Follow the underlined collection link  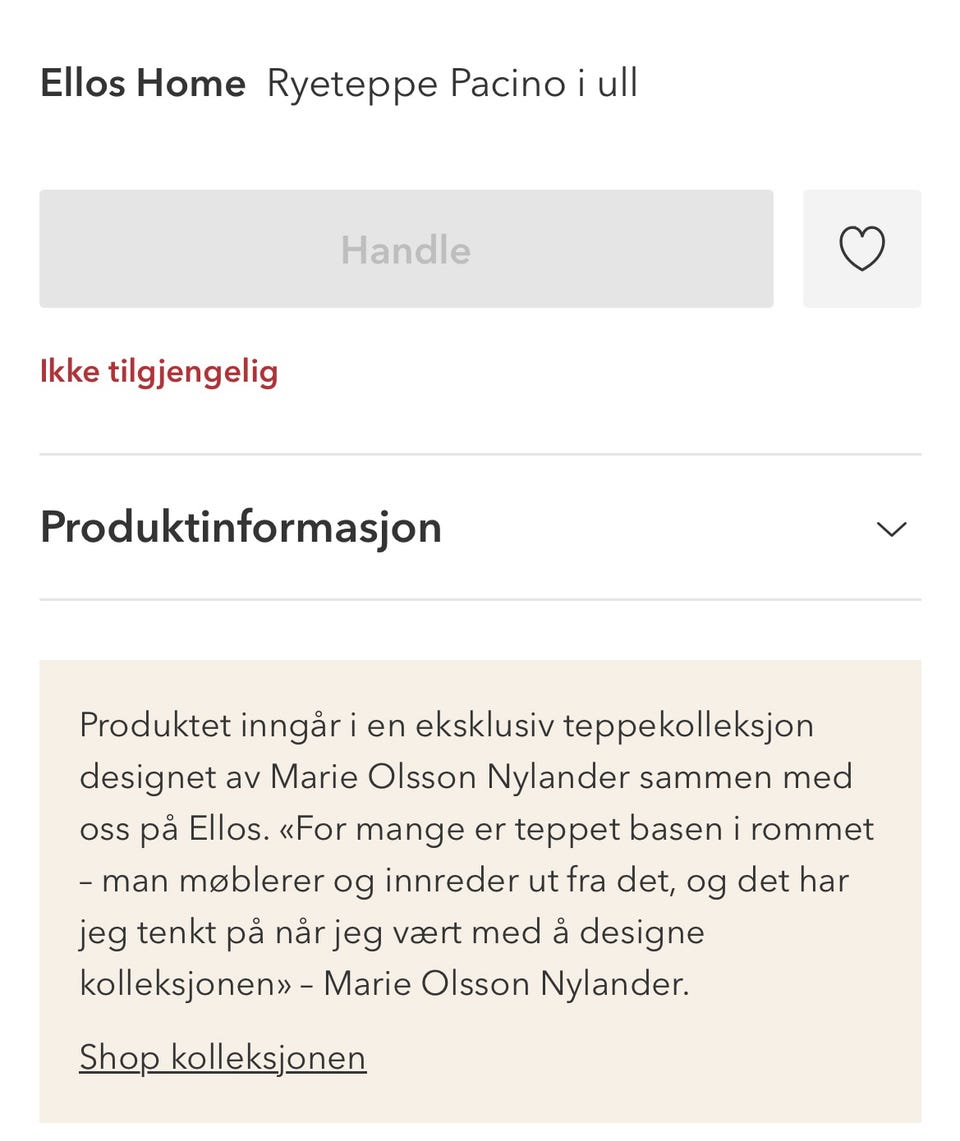[x=222, y=1057]
